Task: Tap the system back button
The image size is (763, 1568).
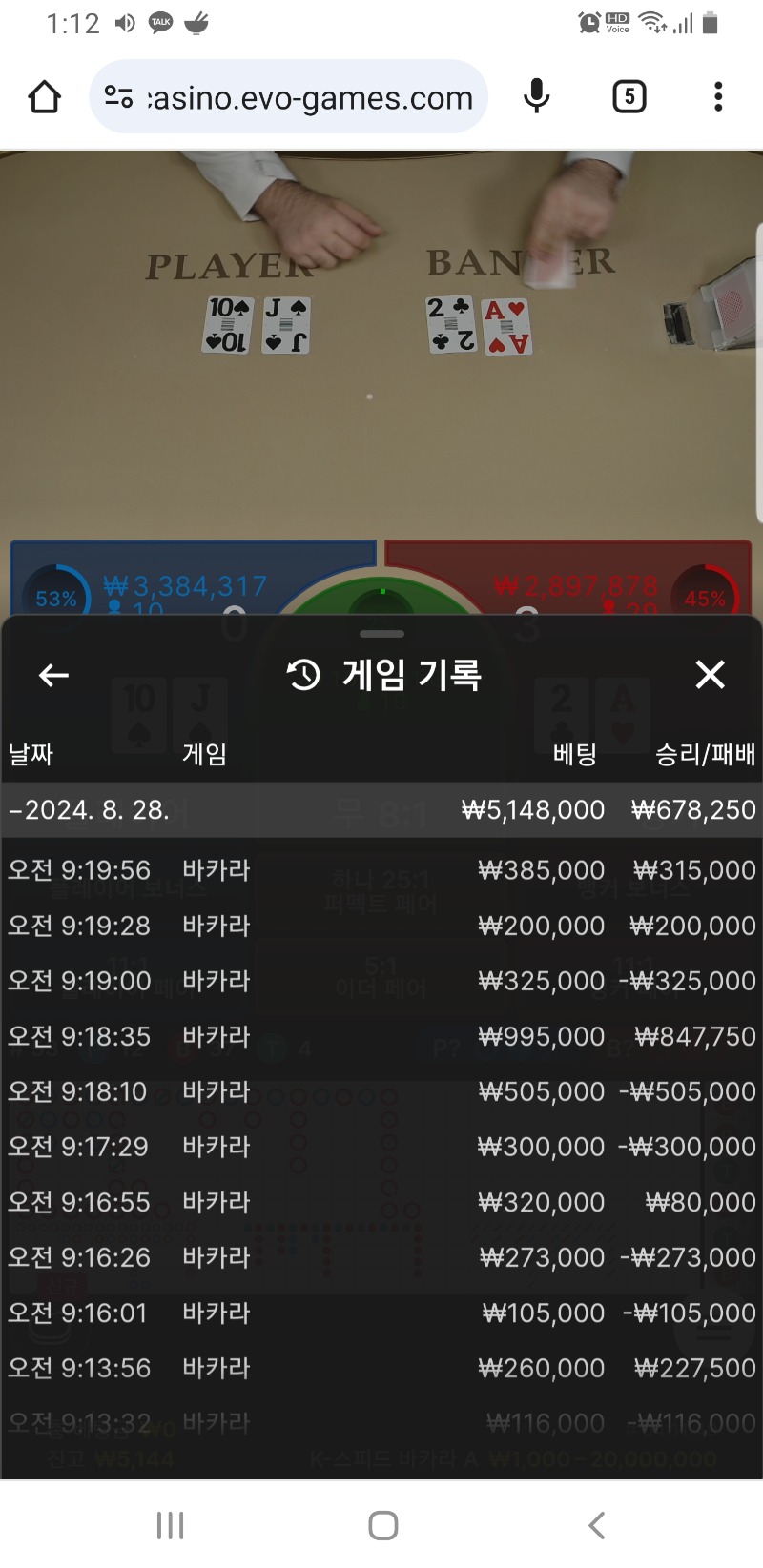Action: pyautogui.click(x=596, y=1525)
